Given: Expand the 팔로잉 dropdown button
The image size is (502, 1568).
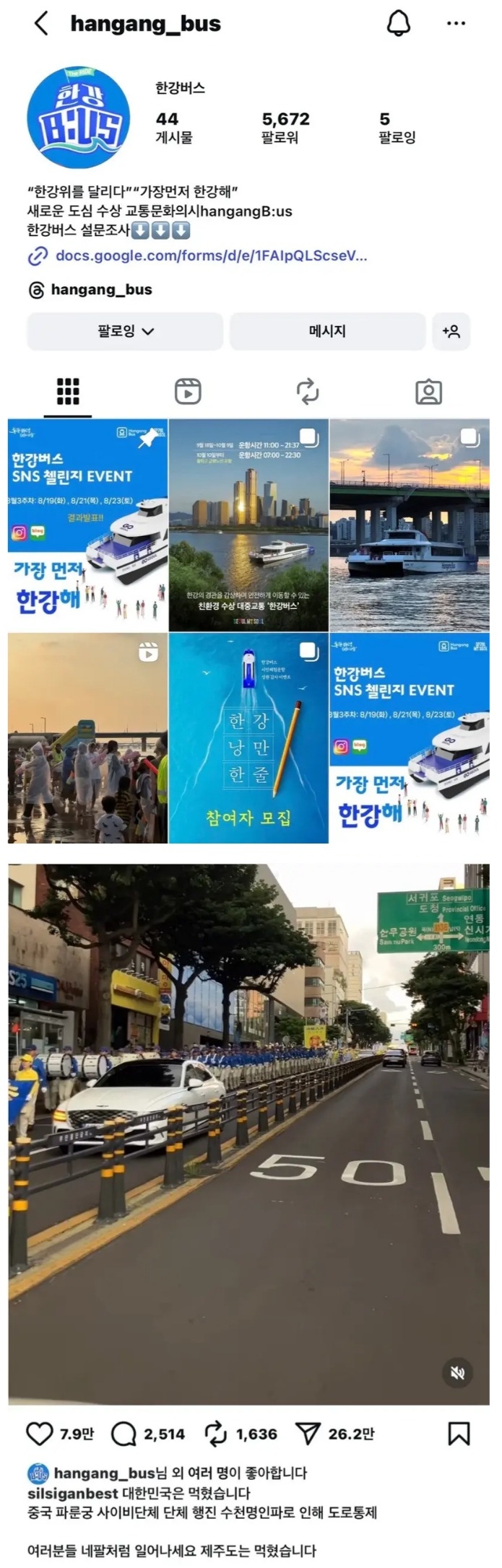Looking at the screenshot, I should pyautogui.click(x=125, y=331).
